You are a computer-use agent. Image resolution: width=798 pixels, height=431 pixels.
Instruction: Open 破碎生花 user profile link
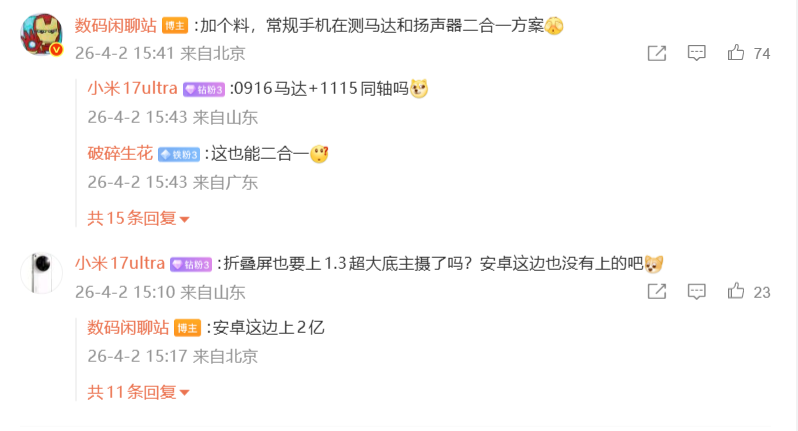(x=120, y=153)
